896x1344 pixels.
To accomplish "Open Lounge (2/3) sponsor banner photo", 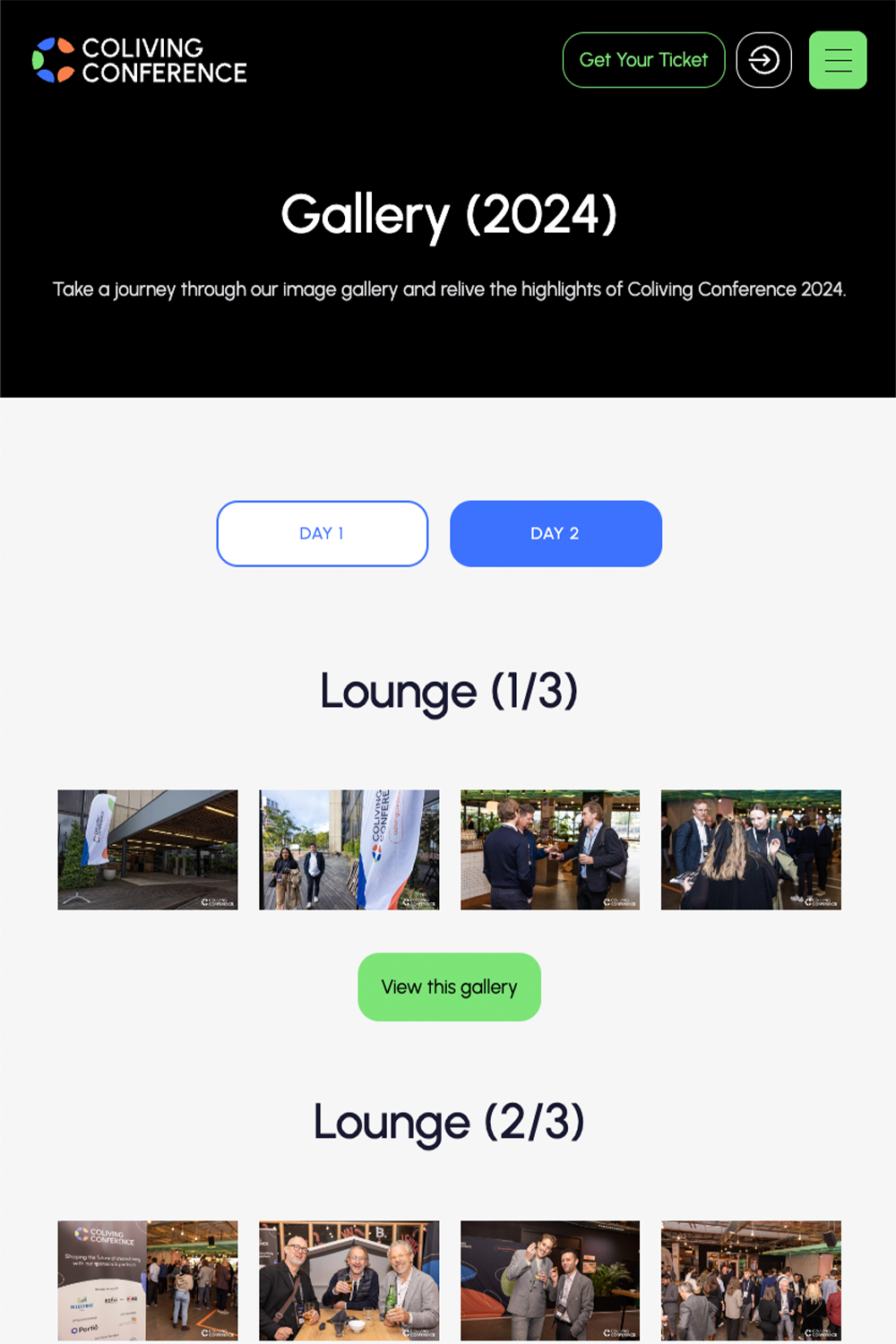I will point(148,1279).
